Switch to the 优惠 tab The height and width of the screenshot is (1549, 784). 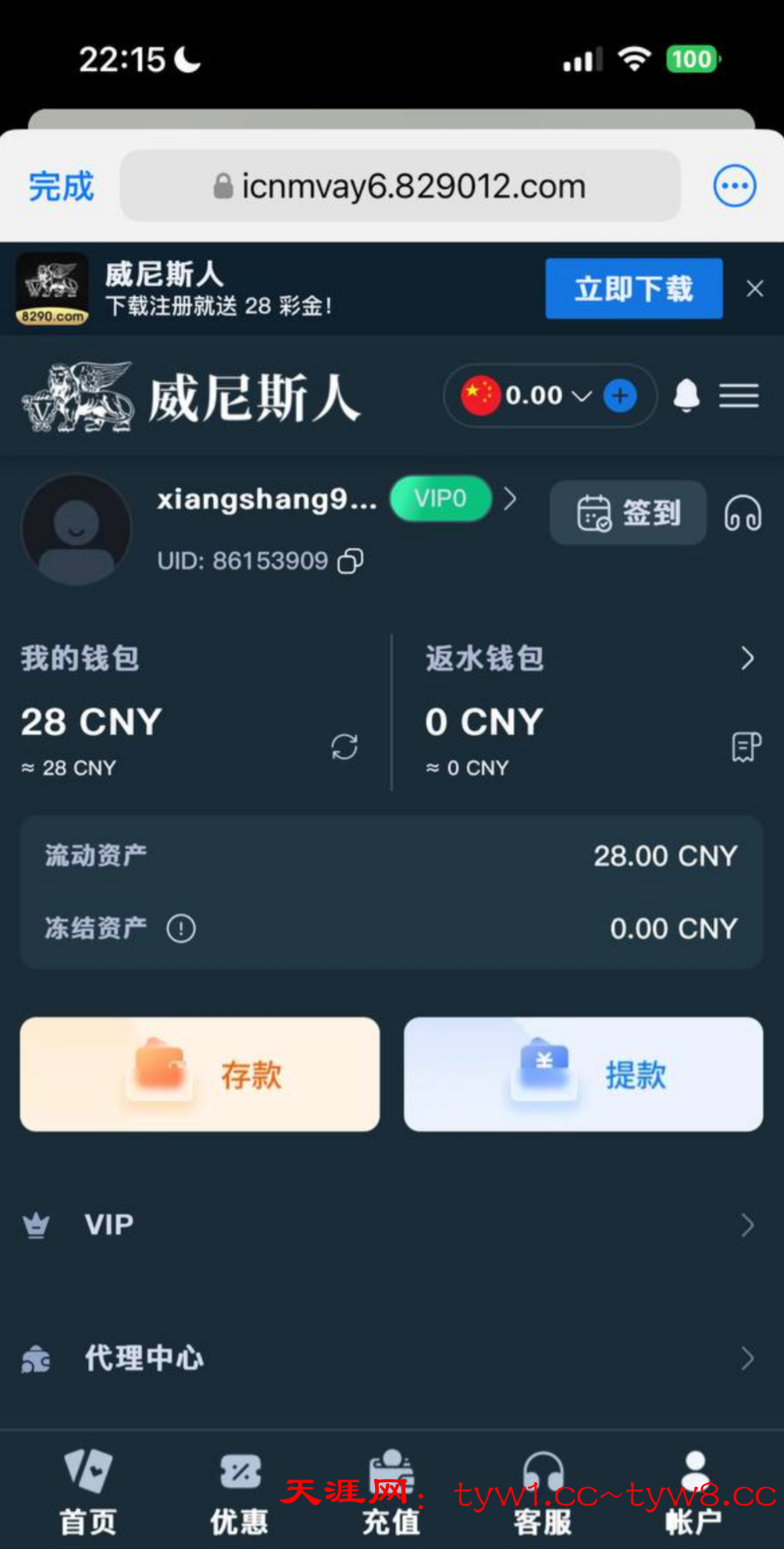pos(239,1494)
